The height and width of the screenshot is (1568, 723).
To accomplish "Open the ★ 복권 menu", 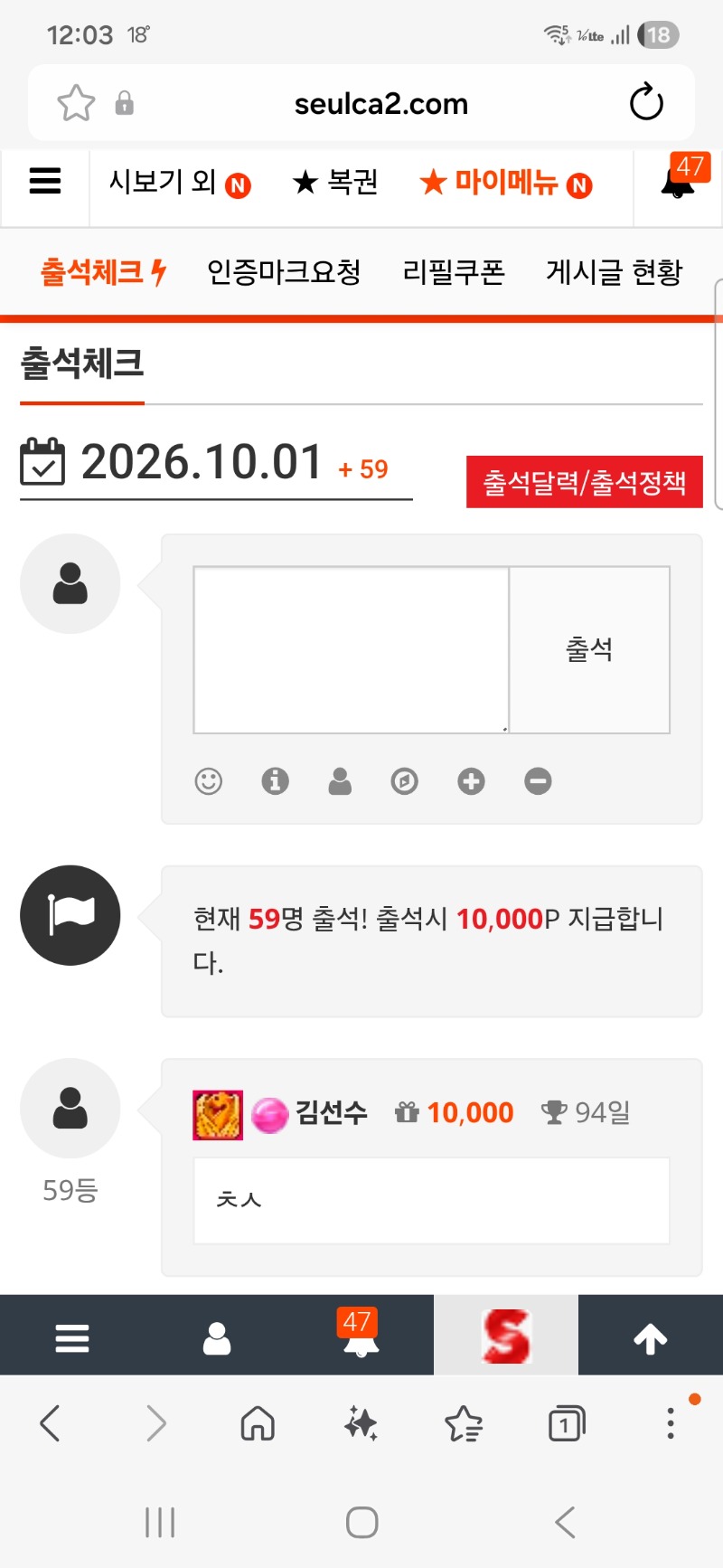I will [x=335, y=183].
